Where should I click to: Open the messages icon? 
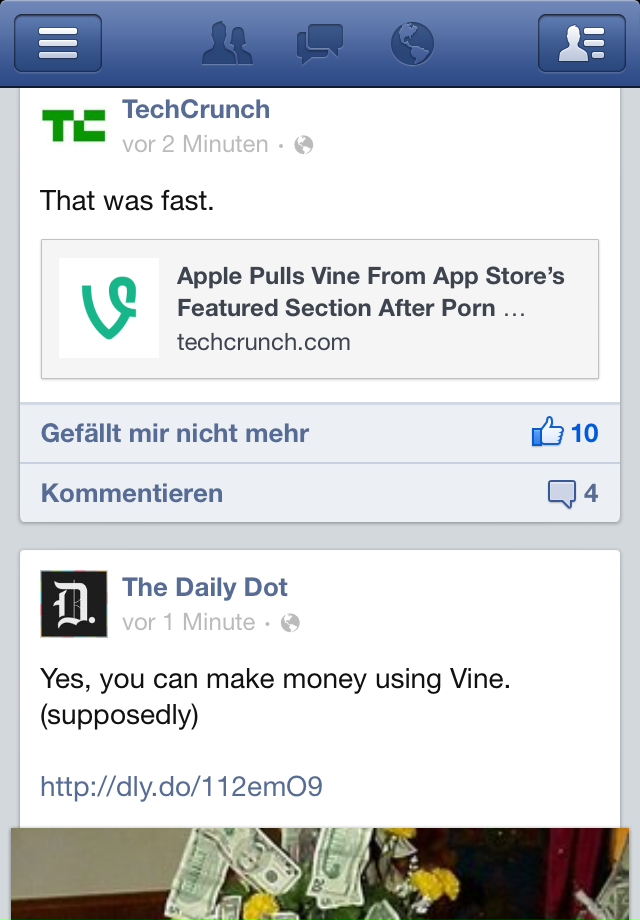coord(319,44)
